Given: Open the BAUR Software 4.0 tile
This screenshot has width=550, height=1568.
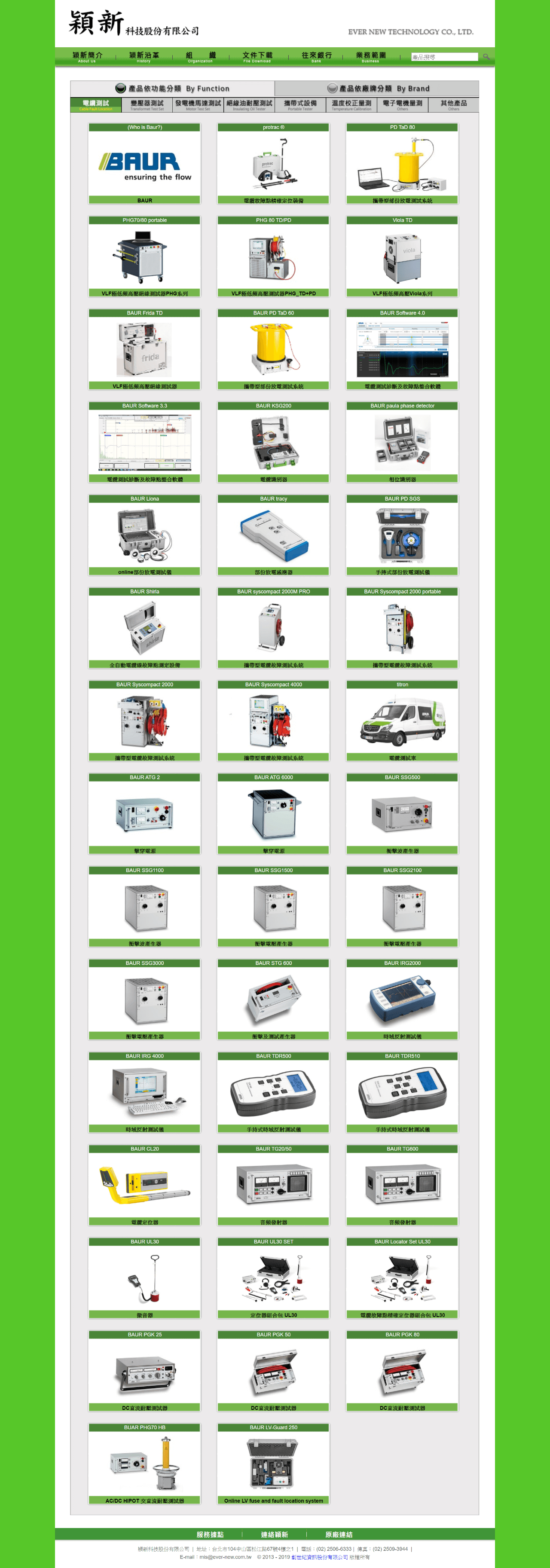Looking at the screenshot, I should tap(402, 349).
